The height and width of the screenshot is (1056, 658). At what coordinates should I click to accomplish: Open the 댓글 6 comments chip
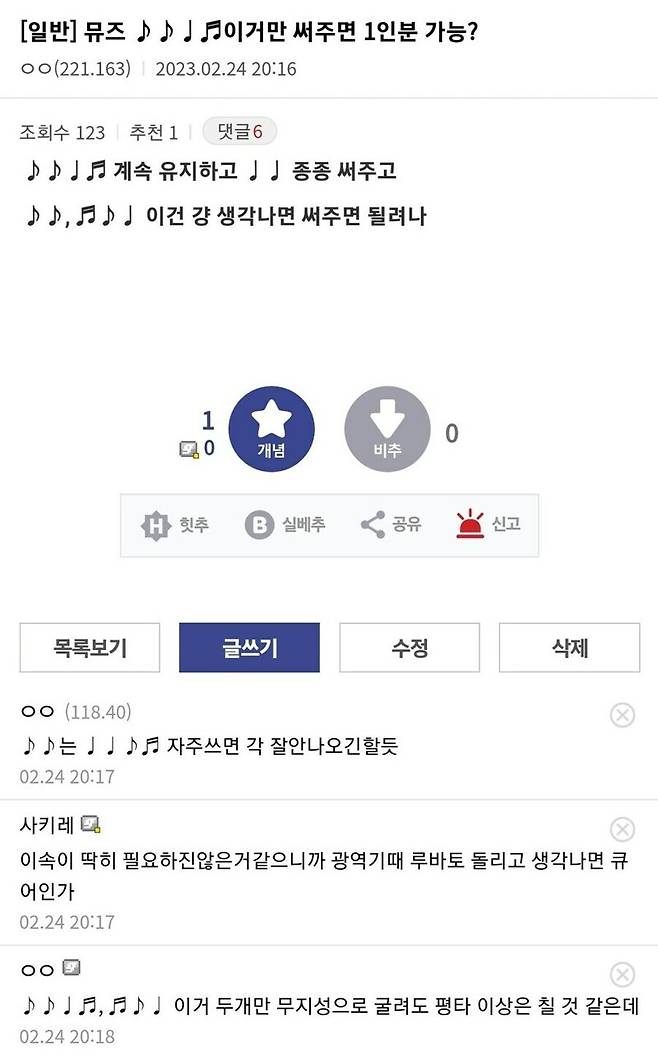tap(239, 132)
